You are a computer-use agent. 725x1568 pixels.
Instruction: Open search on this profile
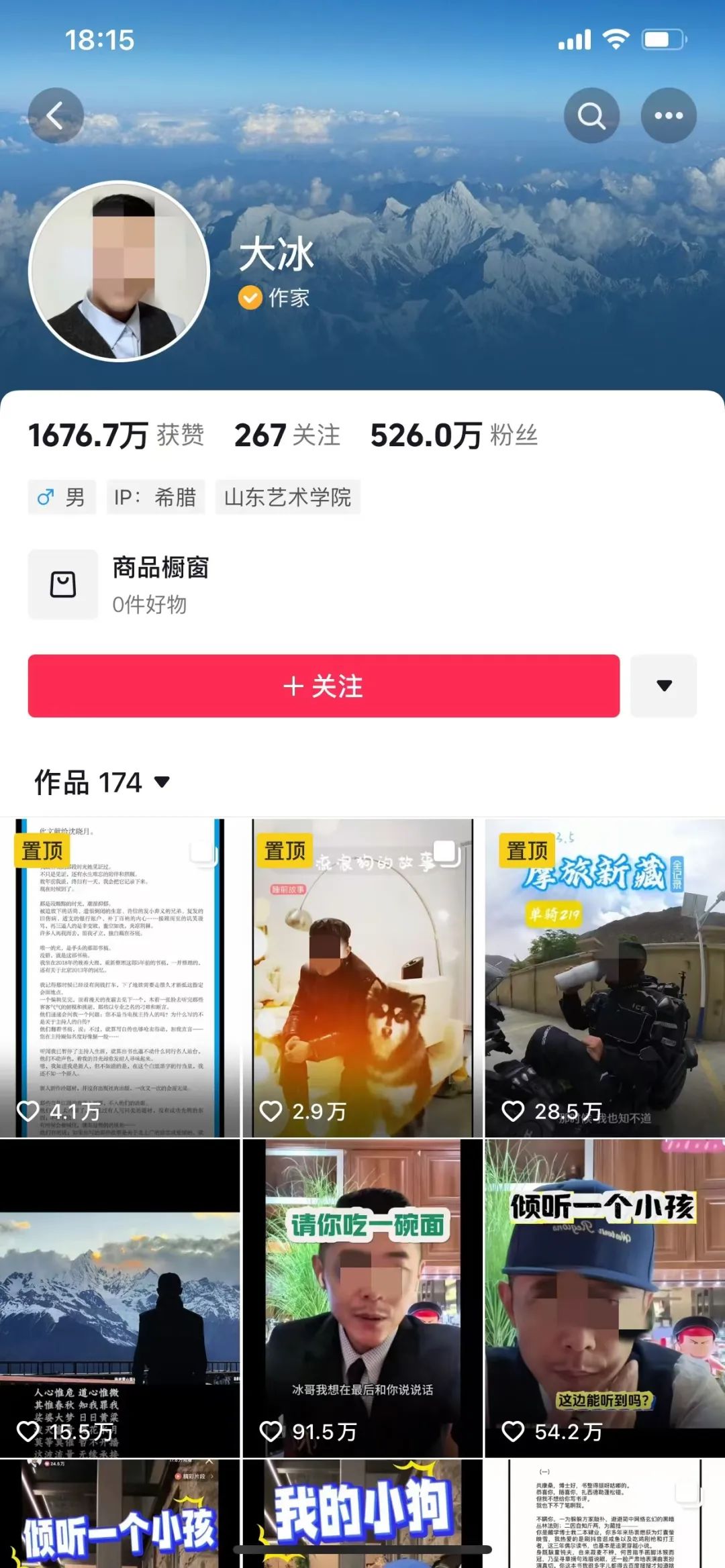point(591,115)
